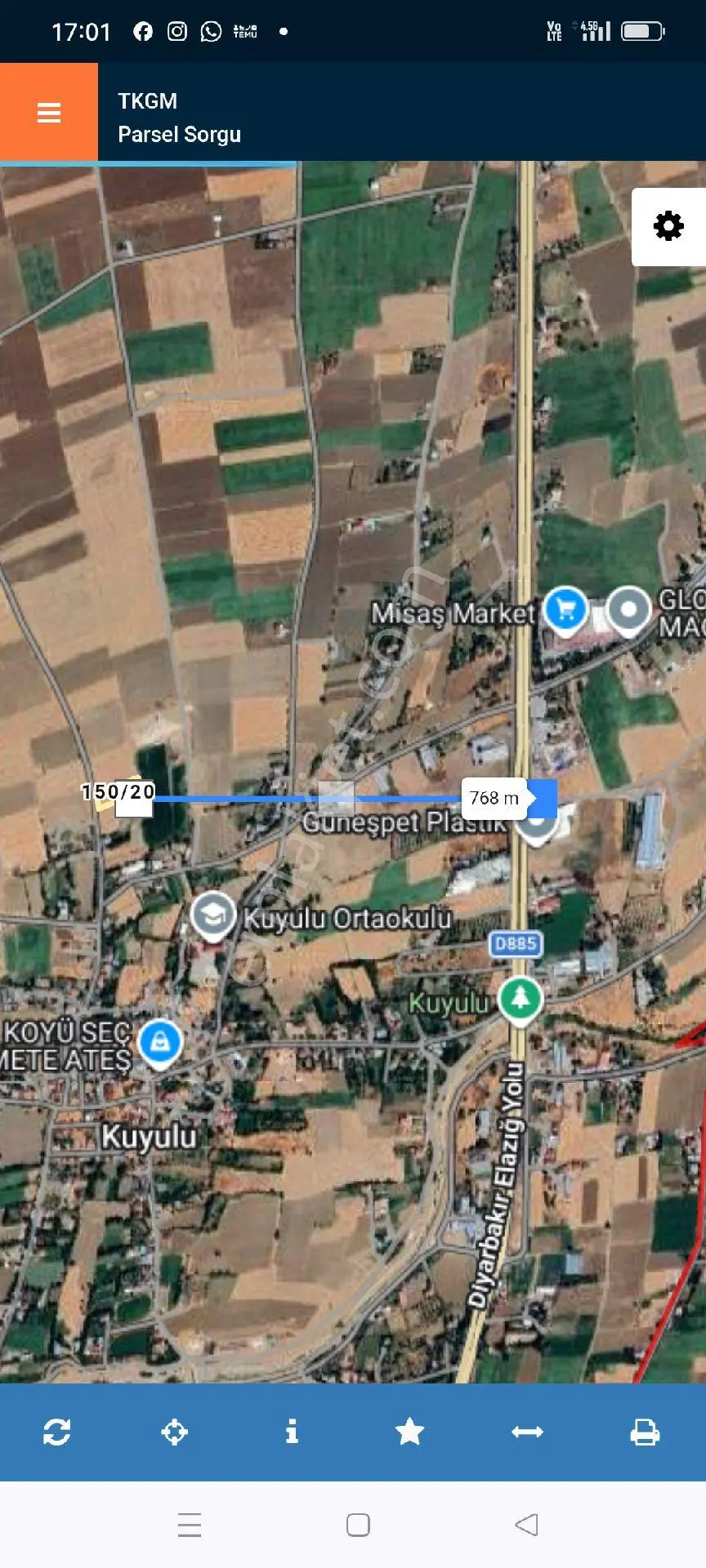This screenshot has height=1568, width=706.
Task: Select the 150/20 parcel label
Action: tap(118, 791)
